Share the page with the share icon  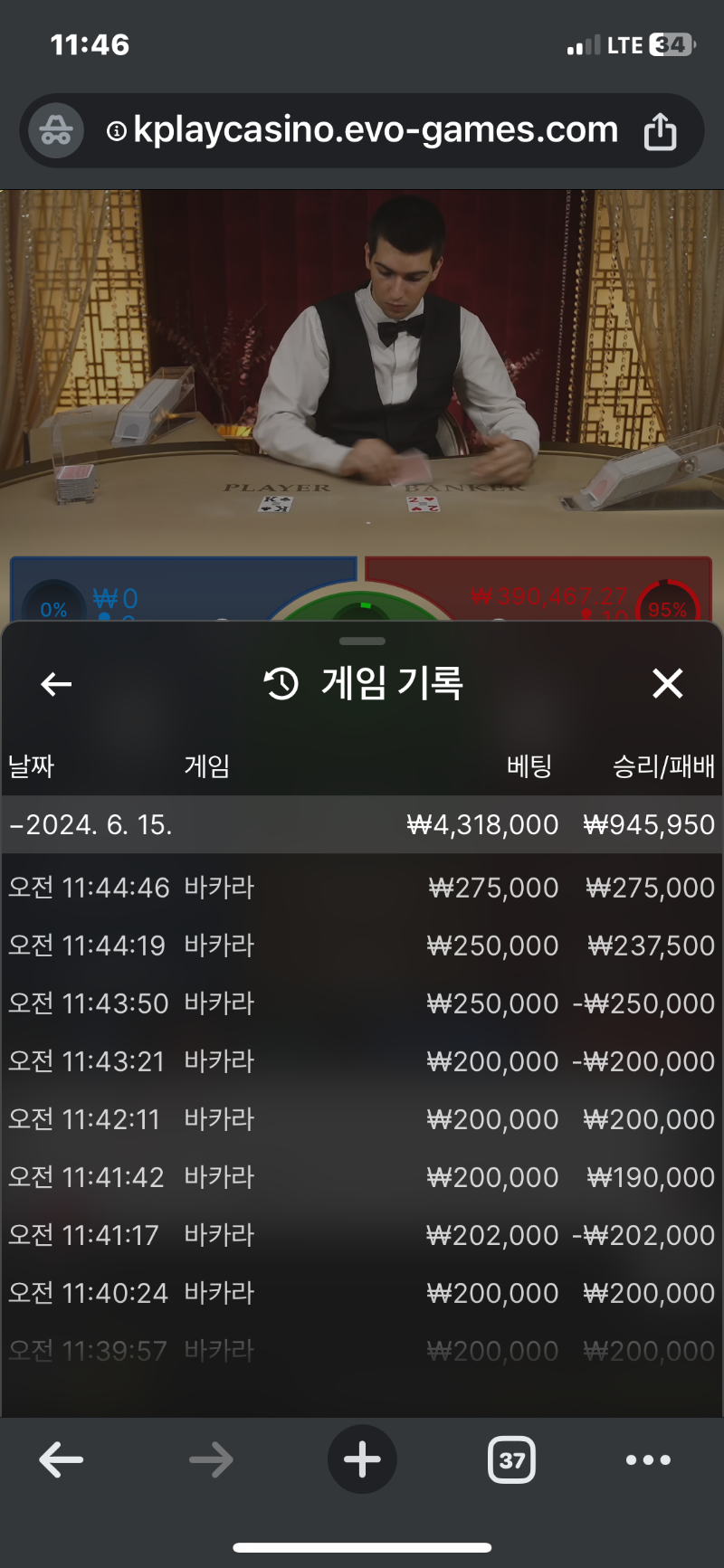click(x=660, y=131)
